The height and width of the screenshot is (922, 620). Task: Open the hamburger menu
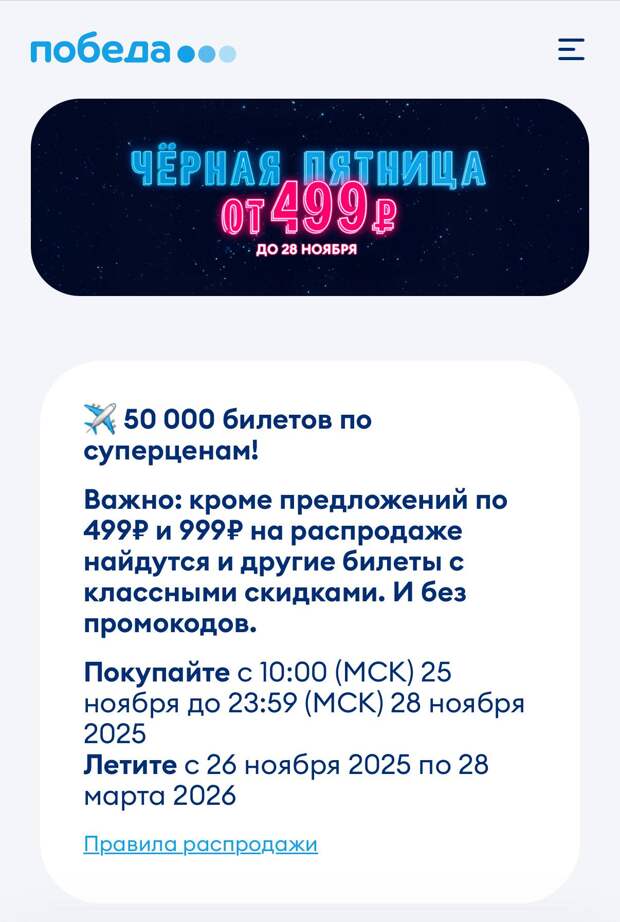click(571, 49)
